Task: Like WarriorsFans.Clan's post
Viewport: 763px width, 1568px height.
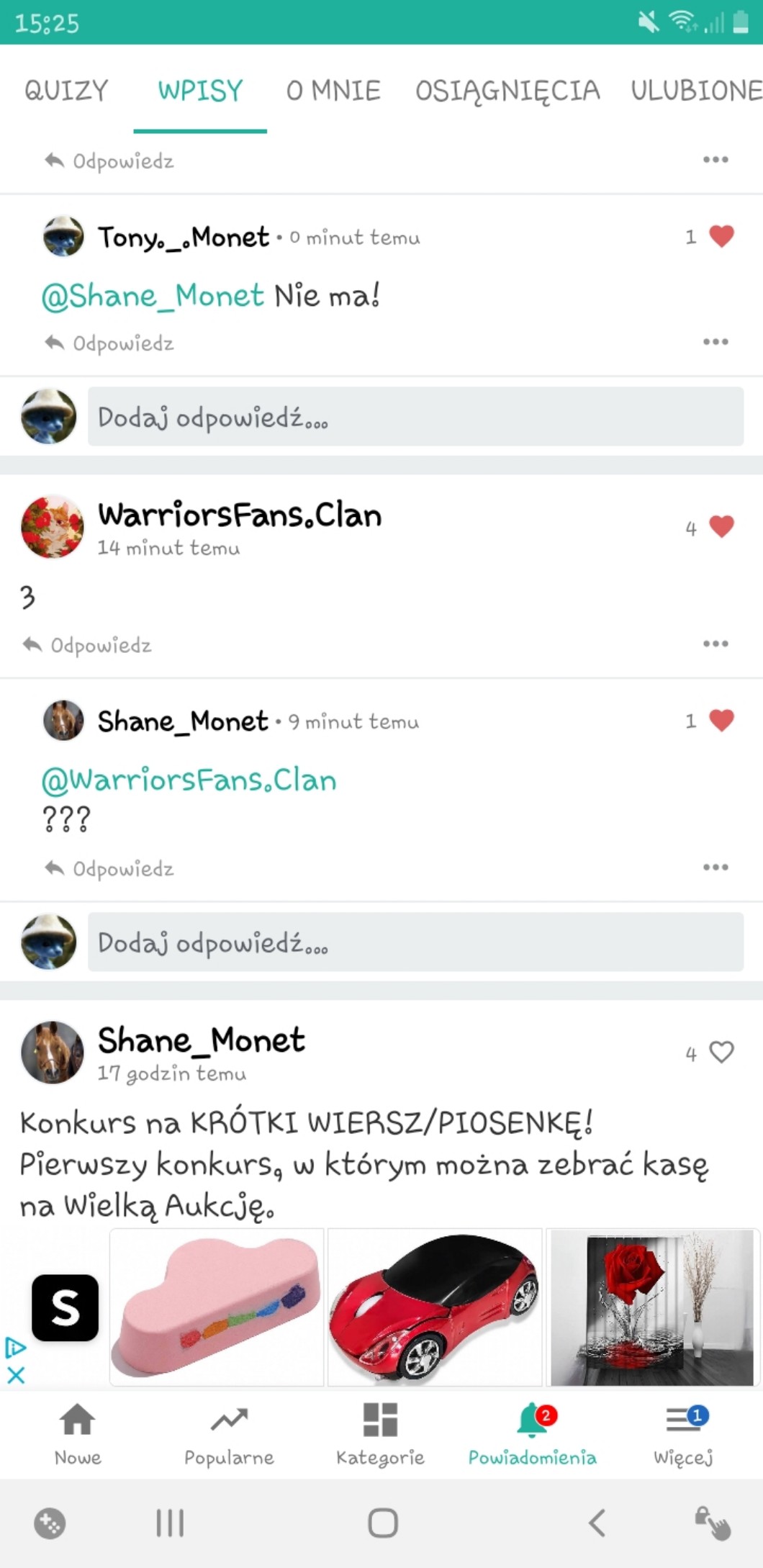Action: click(x=721, y=527)
